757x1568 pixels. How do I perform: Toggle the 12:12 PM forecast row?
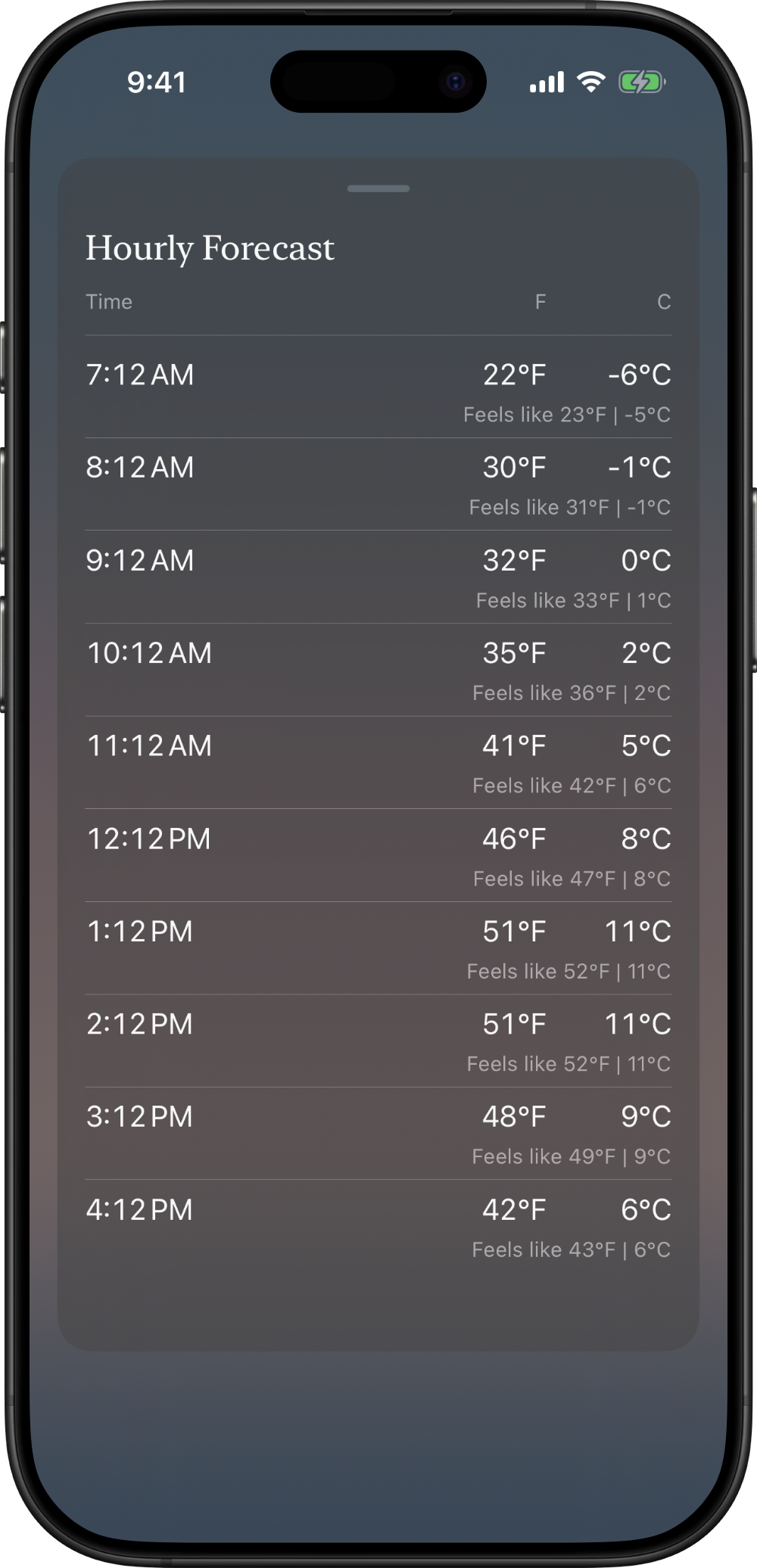click(378, 855)
